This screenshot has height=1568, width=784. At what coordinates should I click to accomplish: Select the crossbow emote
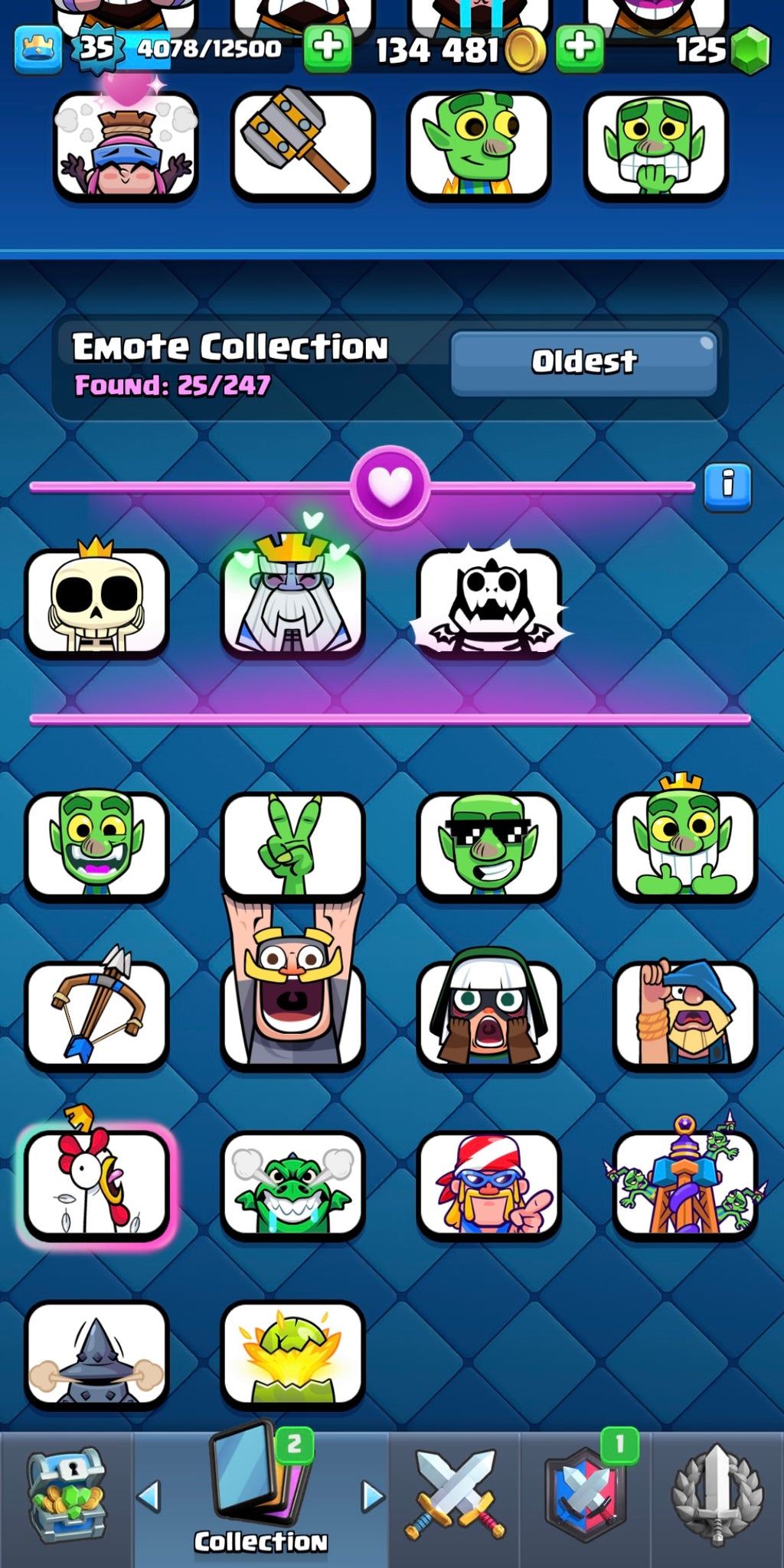96,1014
